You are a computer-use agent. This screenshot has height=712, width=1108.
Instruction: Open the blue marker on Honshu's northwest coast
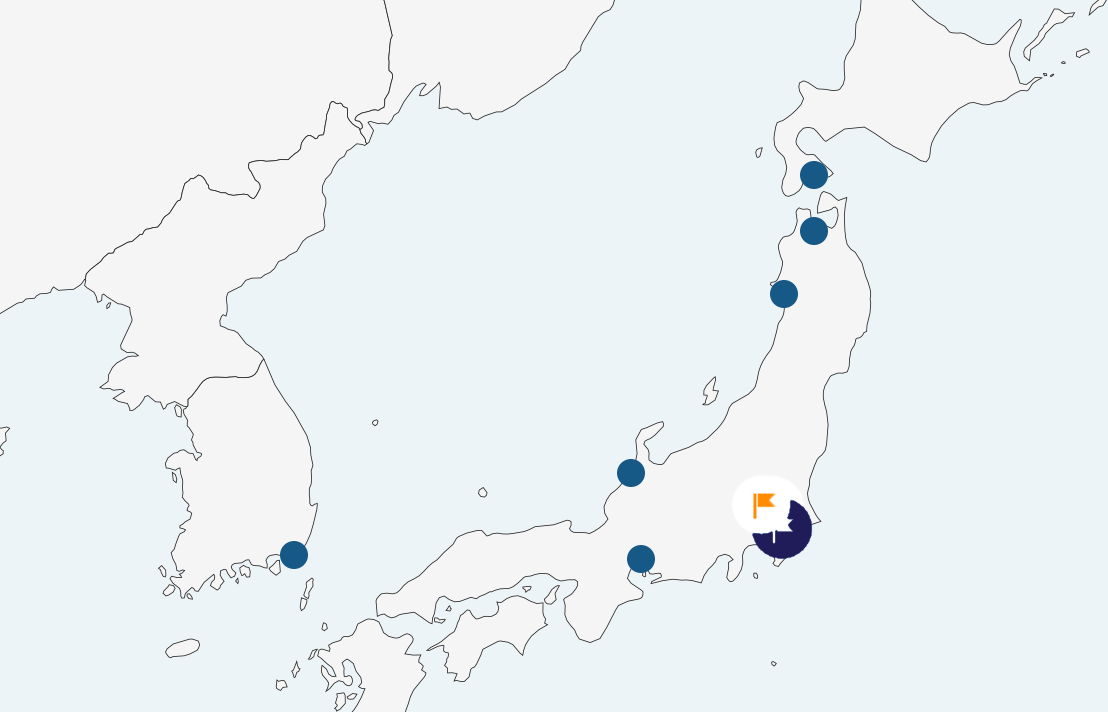click(x=784, y=294)
